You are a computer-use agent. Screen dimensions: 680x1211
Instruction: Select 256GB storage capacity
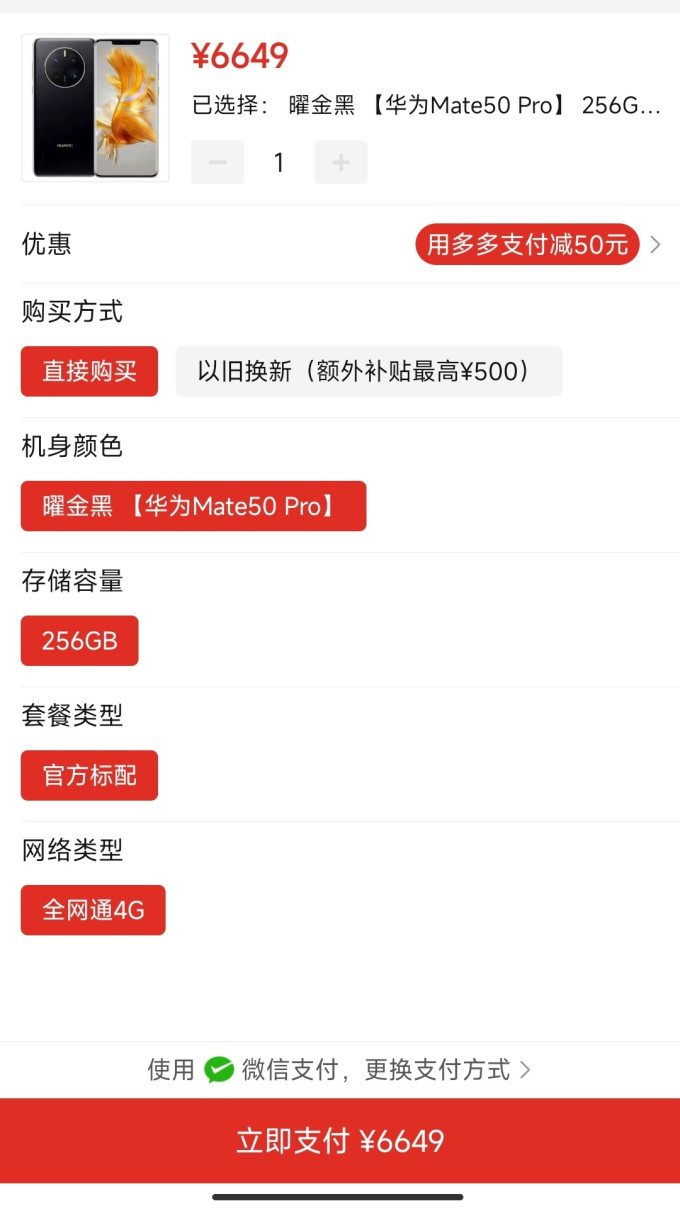click(x=79, y=641)
